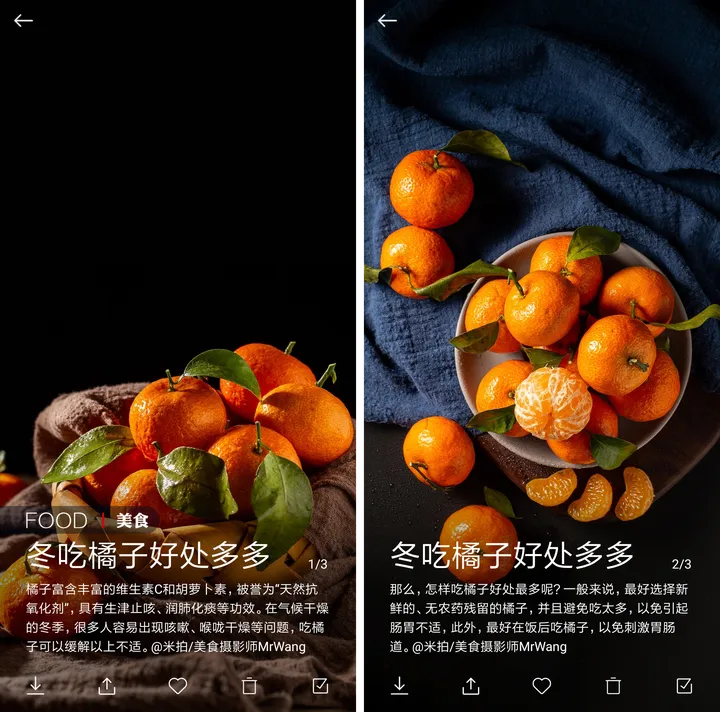Share the 1/3 page image

click(x=107, y=686)
